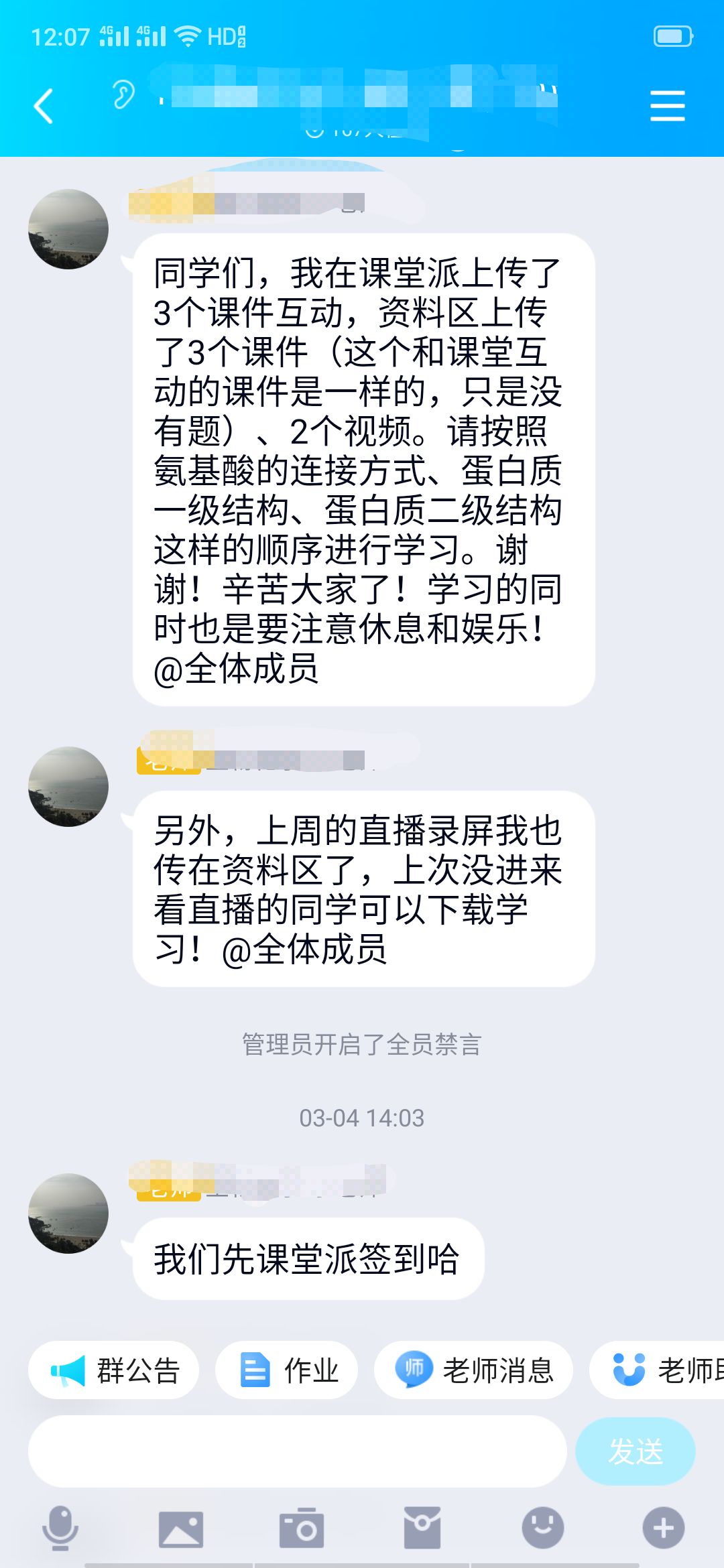Go back using the top-left arrow
Screen dimensions: 724x1568
(44, 107)
